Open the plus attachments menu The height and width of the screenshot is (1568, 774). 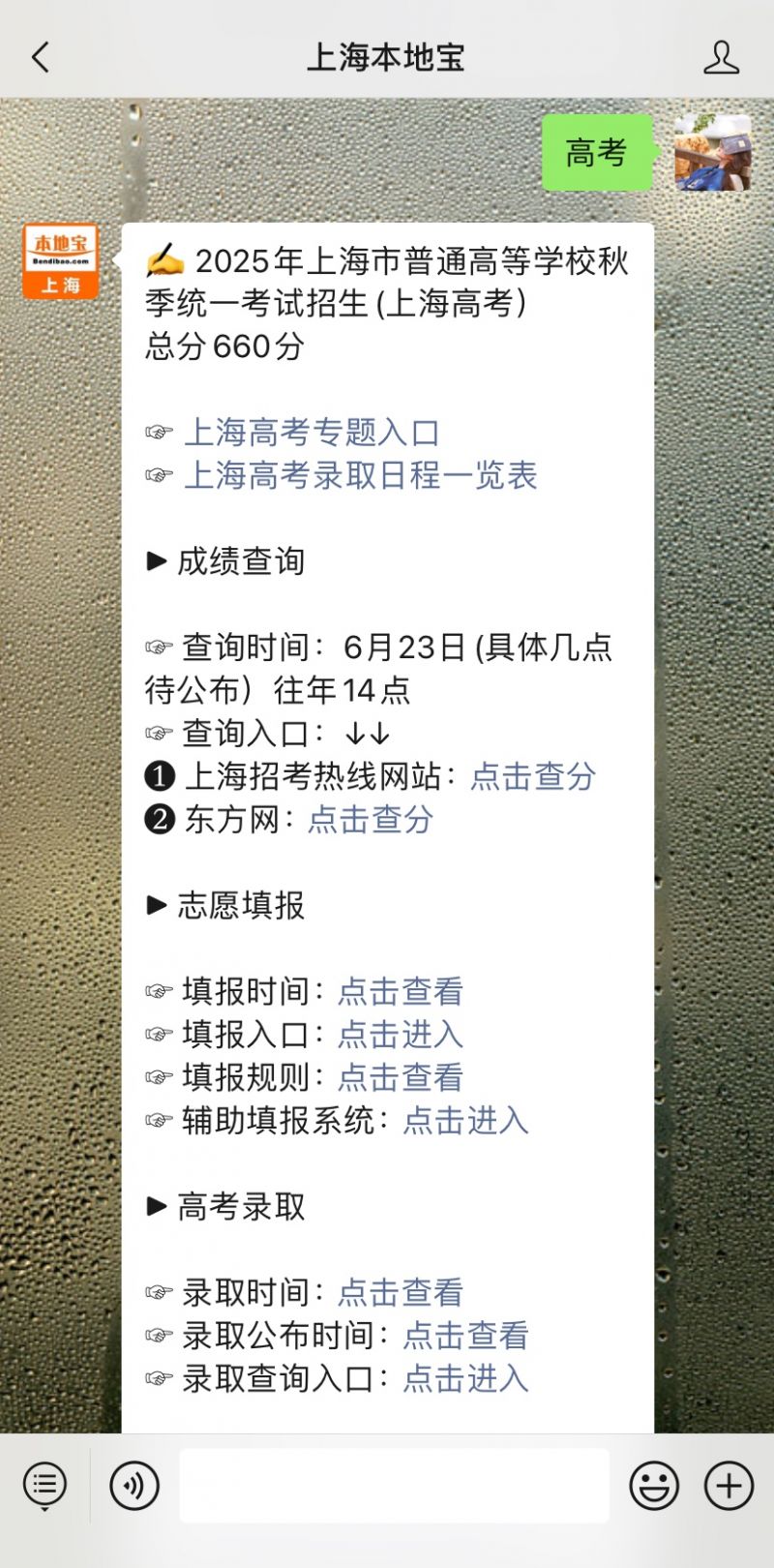729,1486
